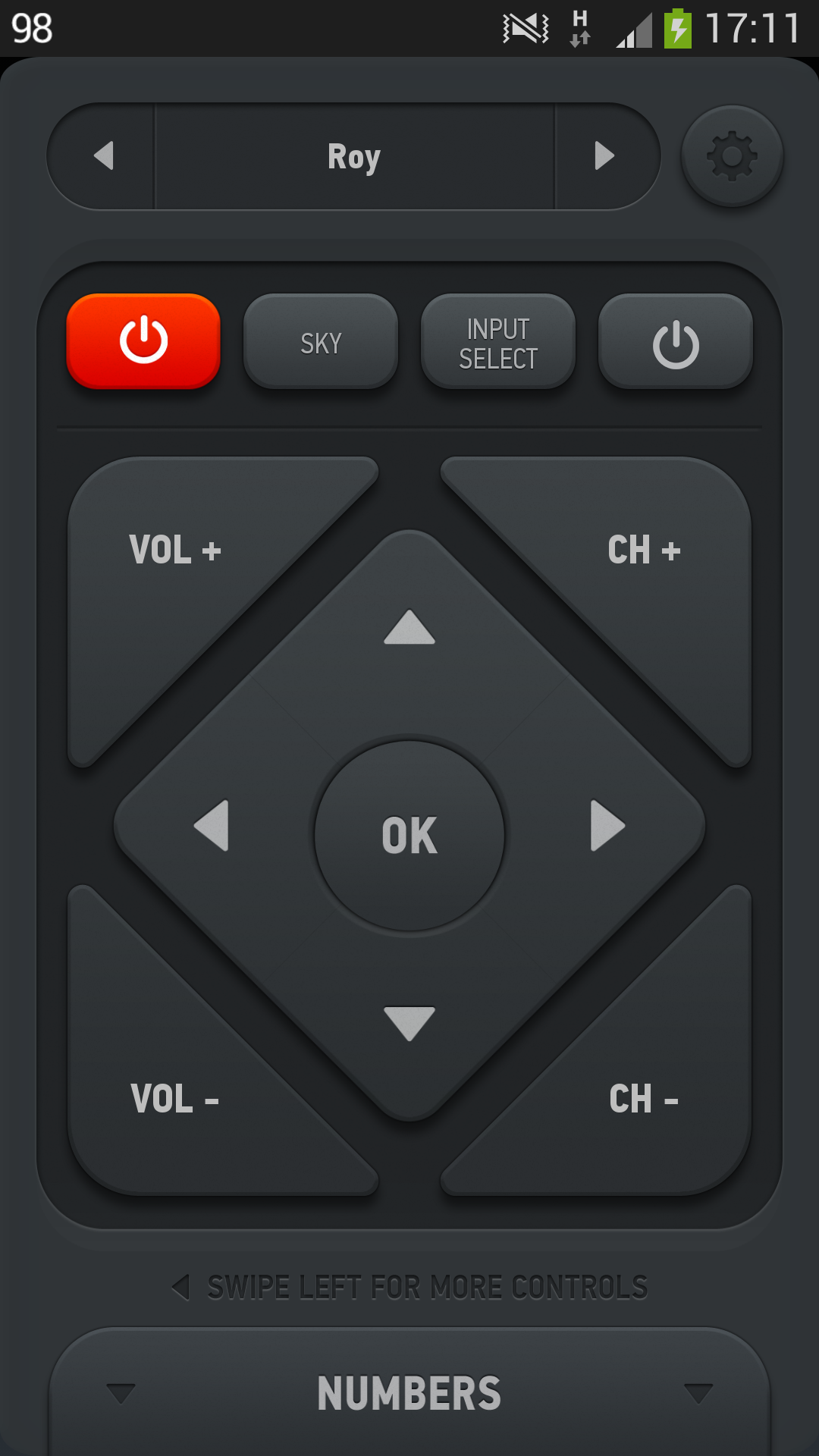
Task: Confirm with the OK button
Action: [409, 835]
